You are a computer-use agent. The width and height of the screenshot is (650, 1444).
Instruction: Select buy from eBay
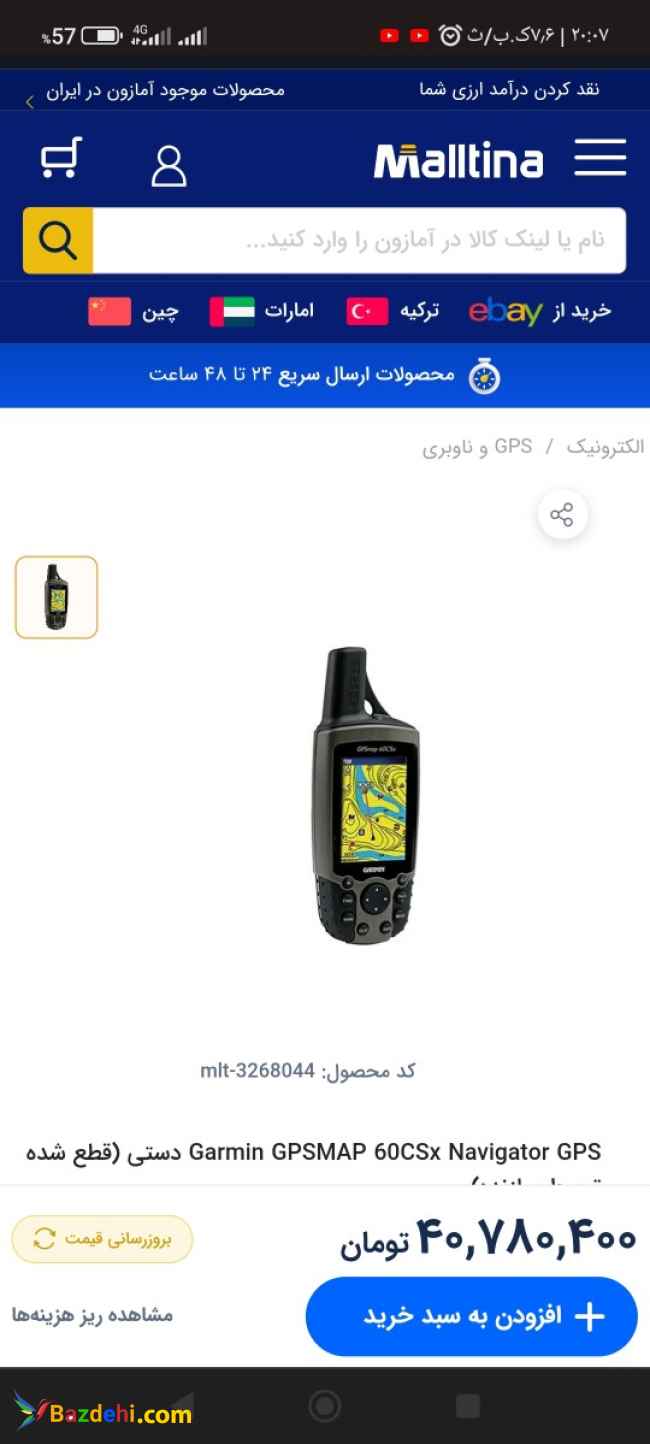pos(540,311)
